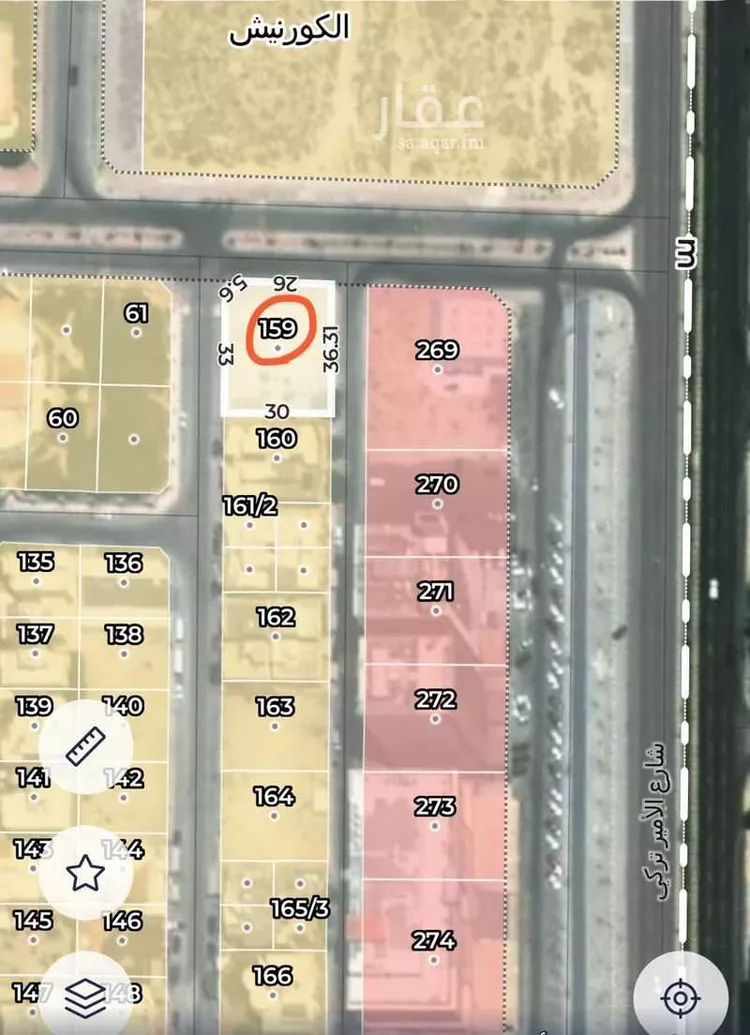750x1035 pixels.
Task: Tap the star favorites button
Action: tap(86, 872)
